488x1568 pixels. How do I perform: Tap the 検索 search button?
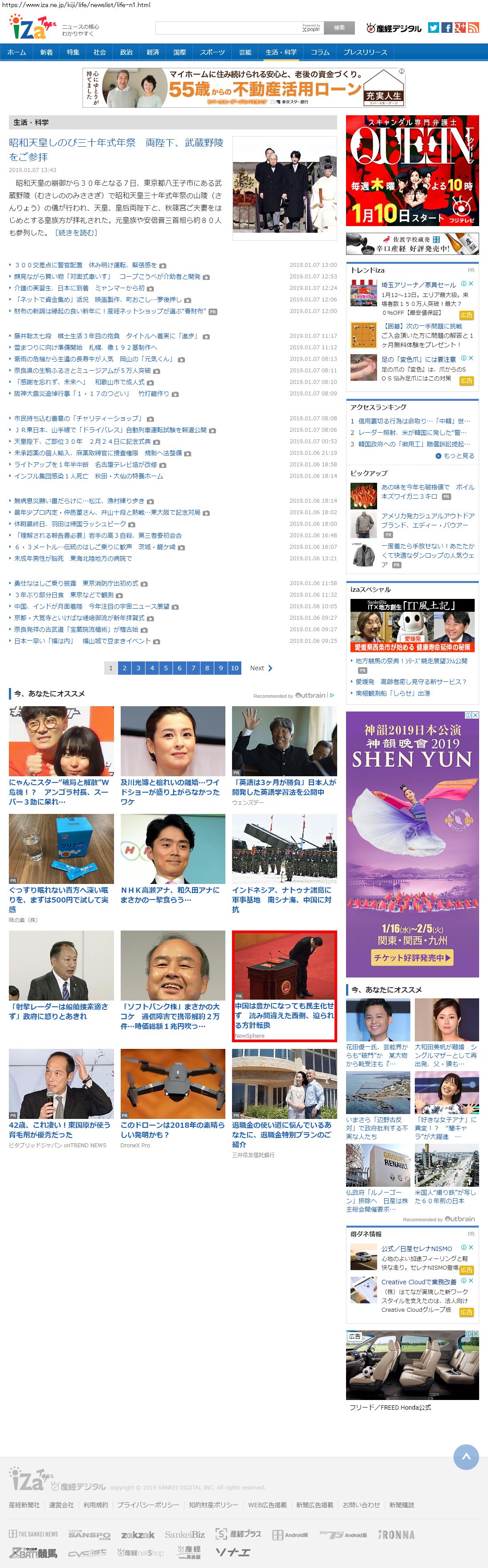(339, 28)
